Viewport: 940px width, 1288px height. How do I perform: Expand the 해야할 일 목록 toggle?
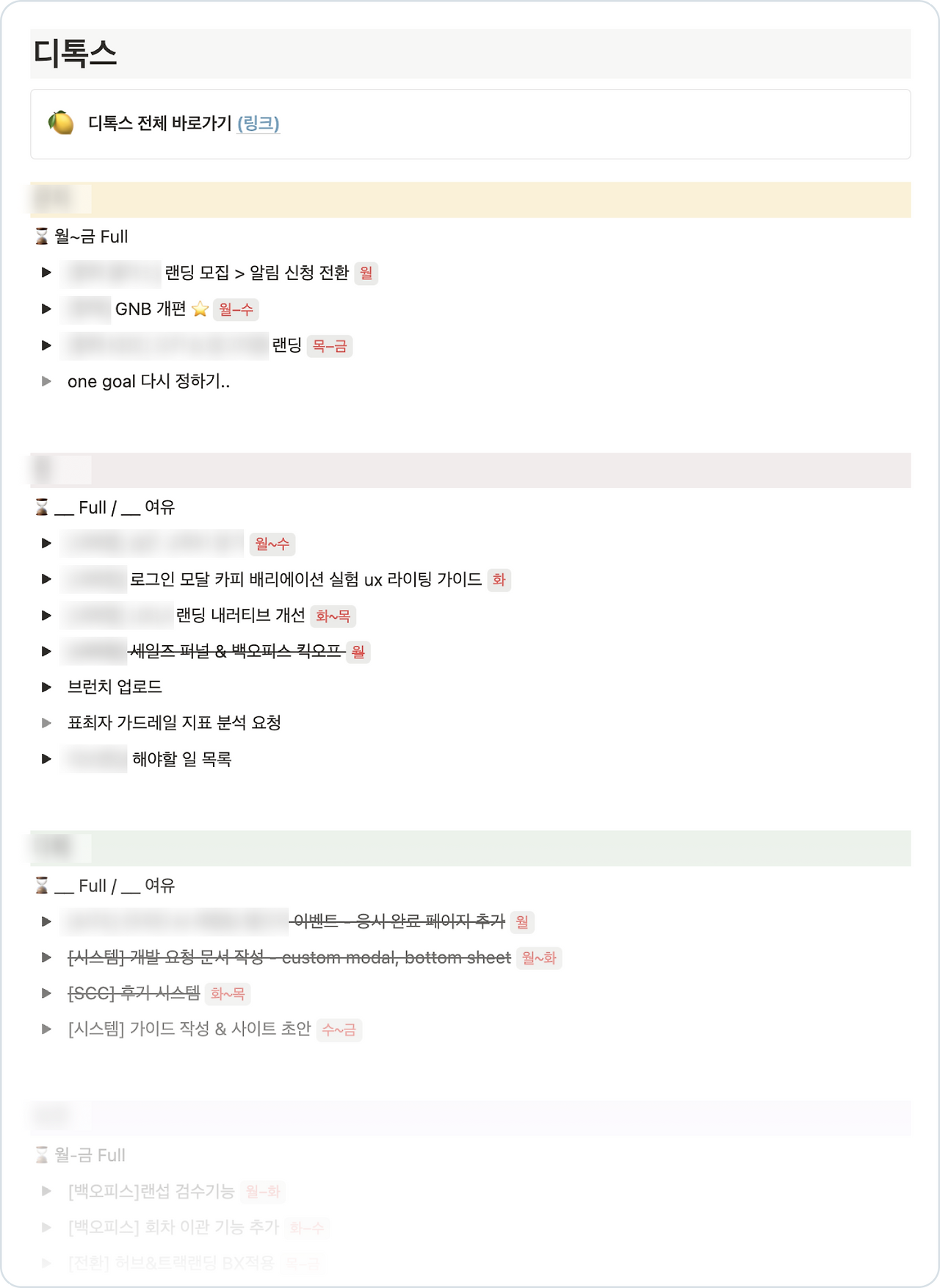(46, 759)
